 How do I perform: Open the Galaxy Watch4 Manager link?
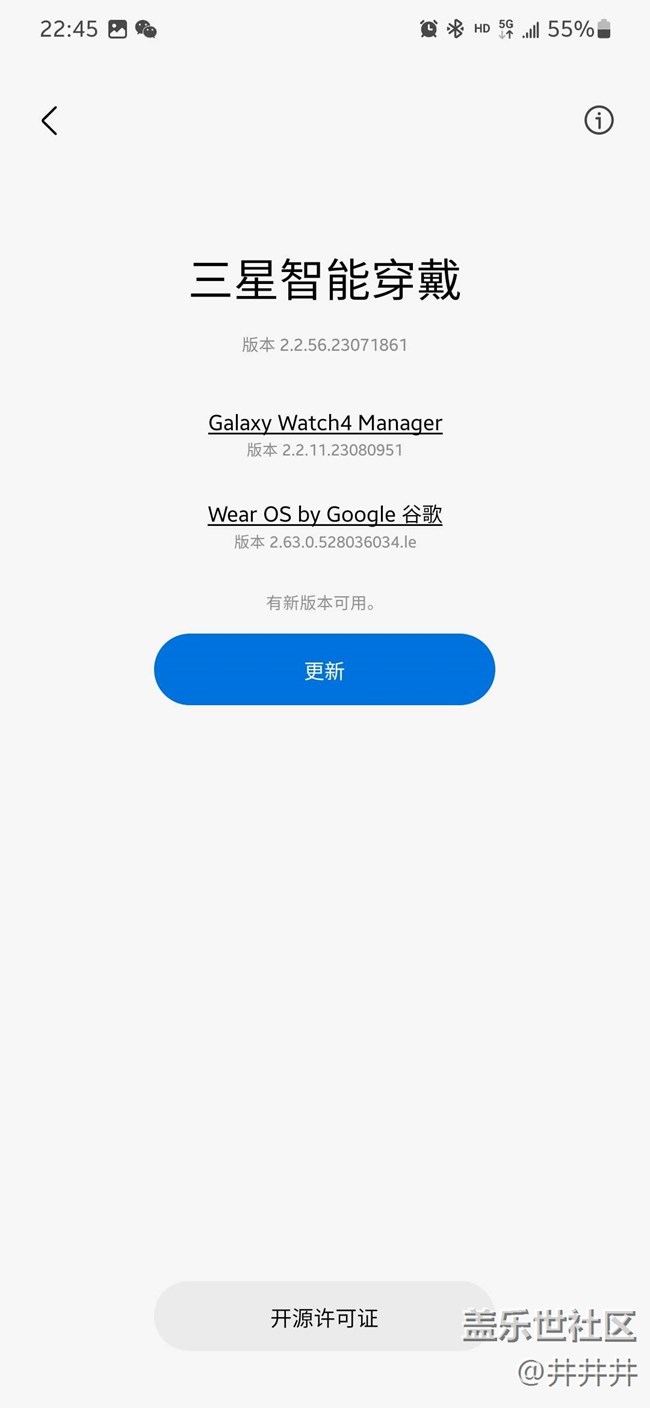pos(325,423)
